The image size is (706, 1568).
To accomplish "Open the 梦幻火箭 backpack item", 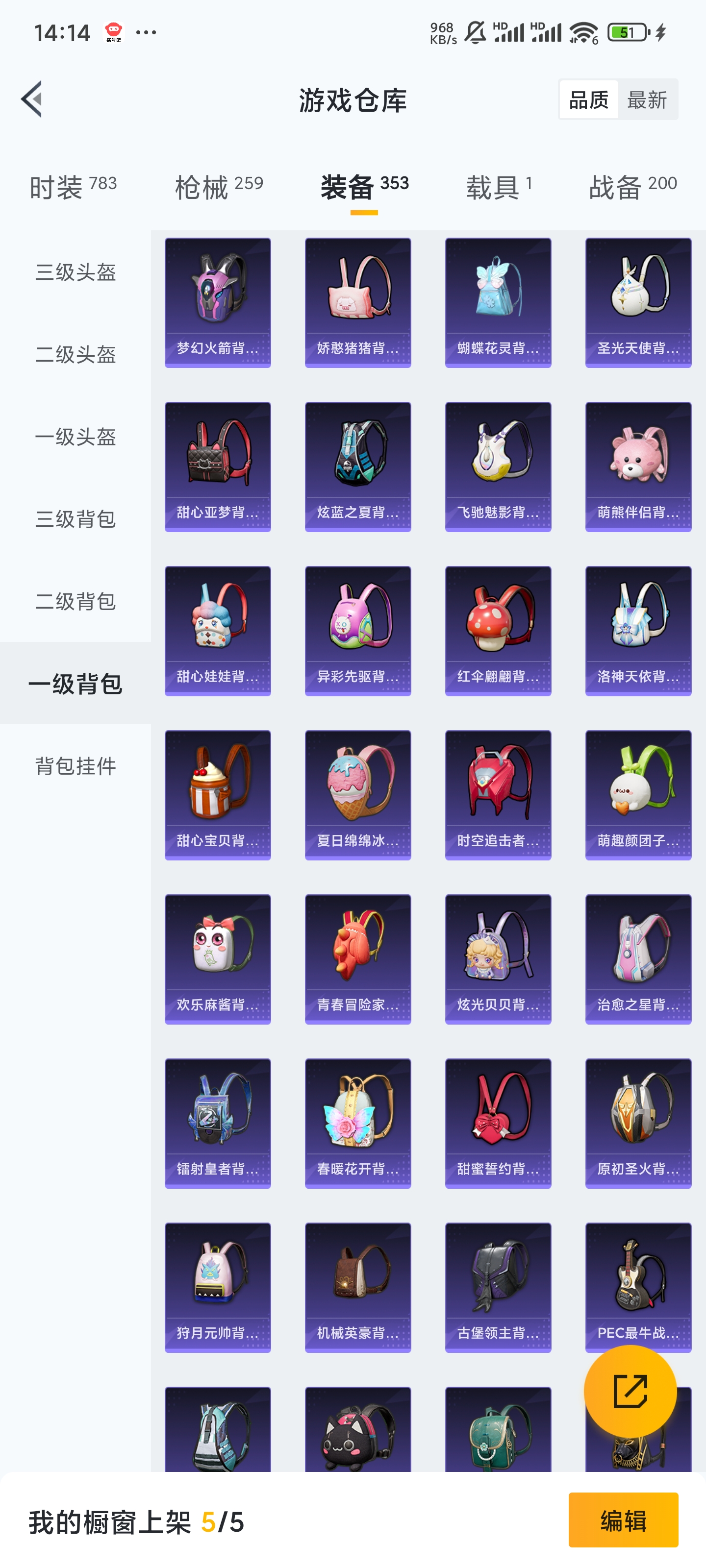I will coord(218,302).
